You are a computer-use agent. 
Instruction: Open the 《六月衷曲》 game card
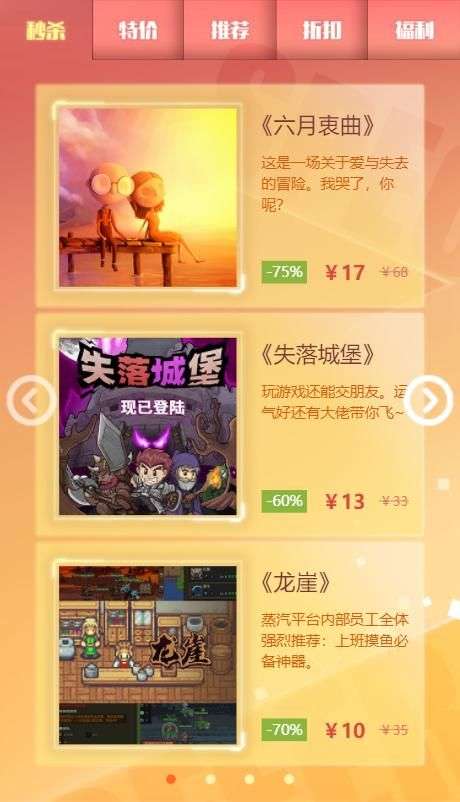(230, 196)
